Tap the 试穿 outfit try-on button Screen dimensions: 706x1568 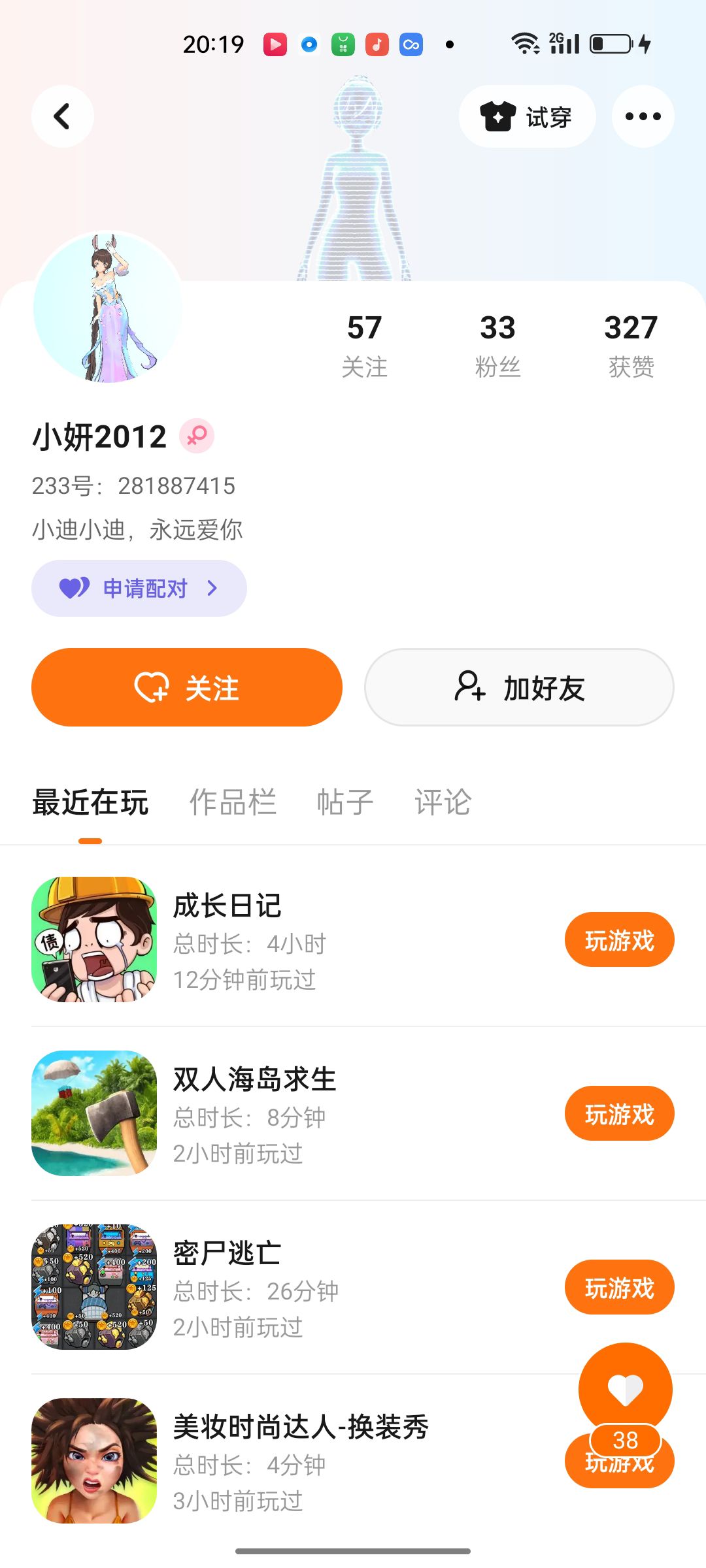(527, 117)
